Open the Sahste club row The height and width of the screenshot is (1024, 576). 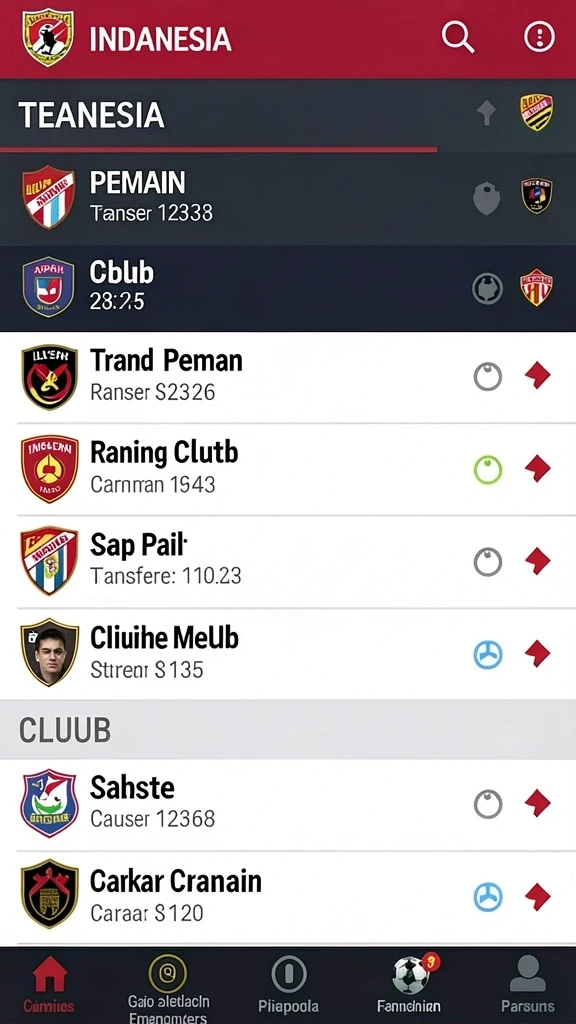tap(288, 804)
